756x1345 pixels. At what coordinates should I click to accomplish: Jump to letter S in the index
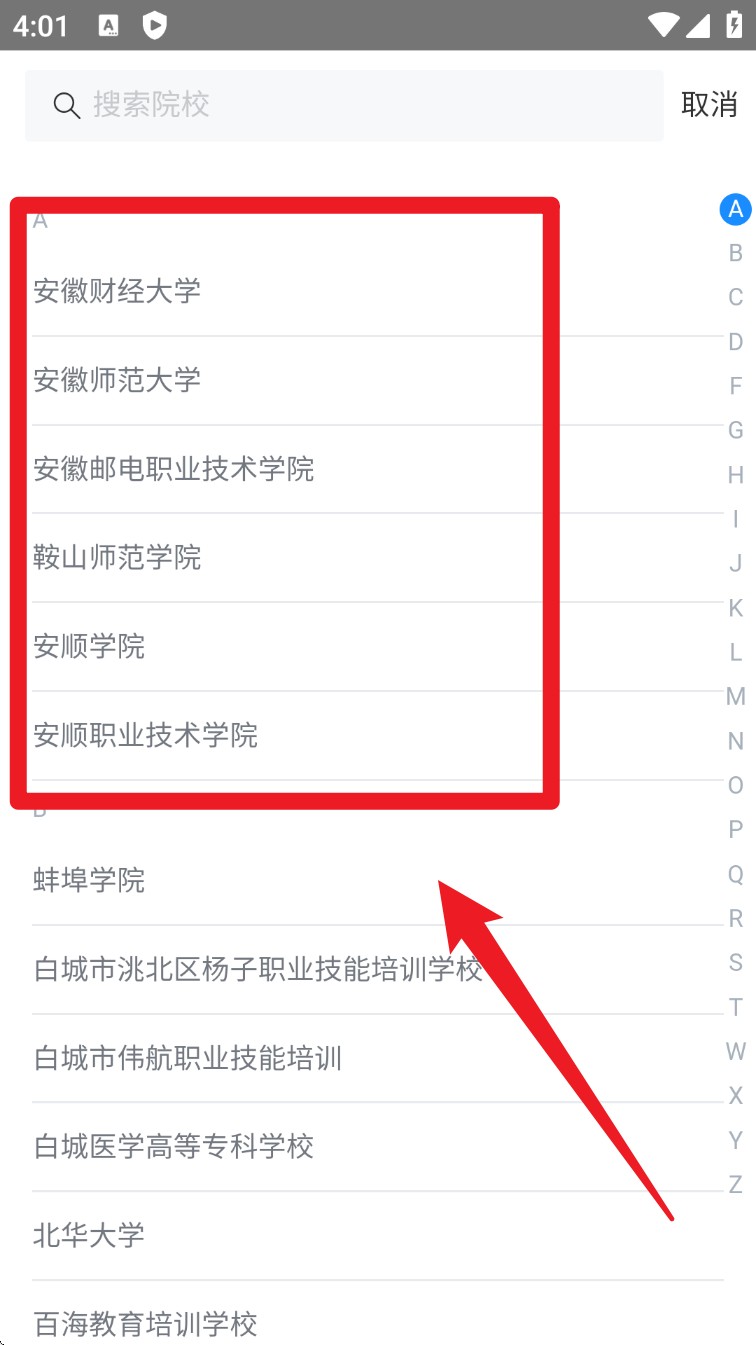735,962
